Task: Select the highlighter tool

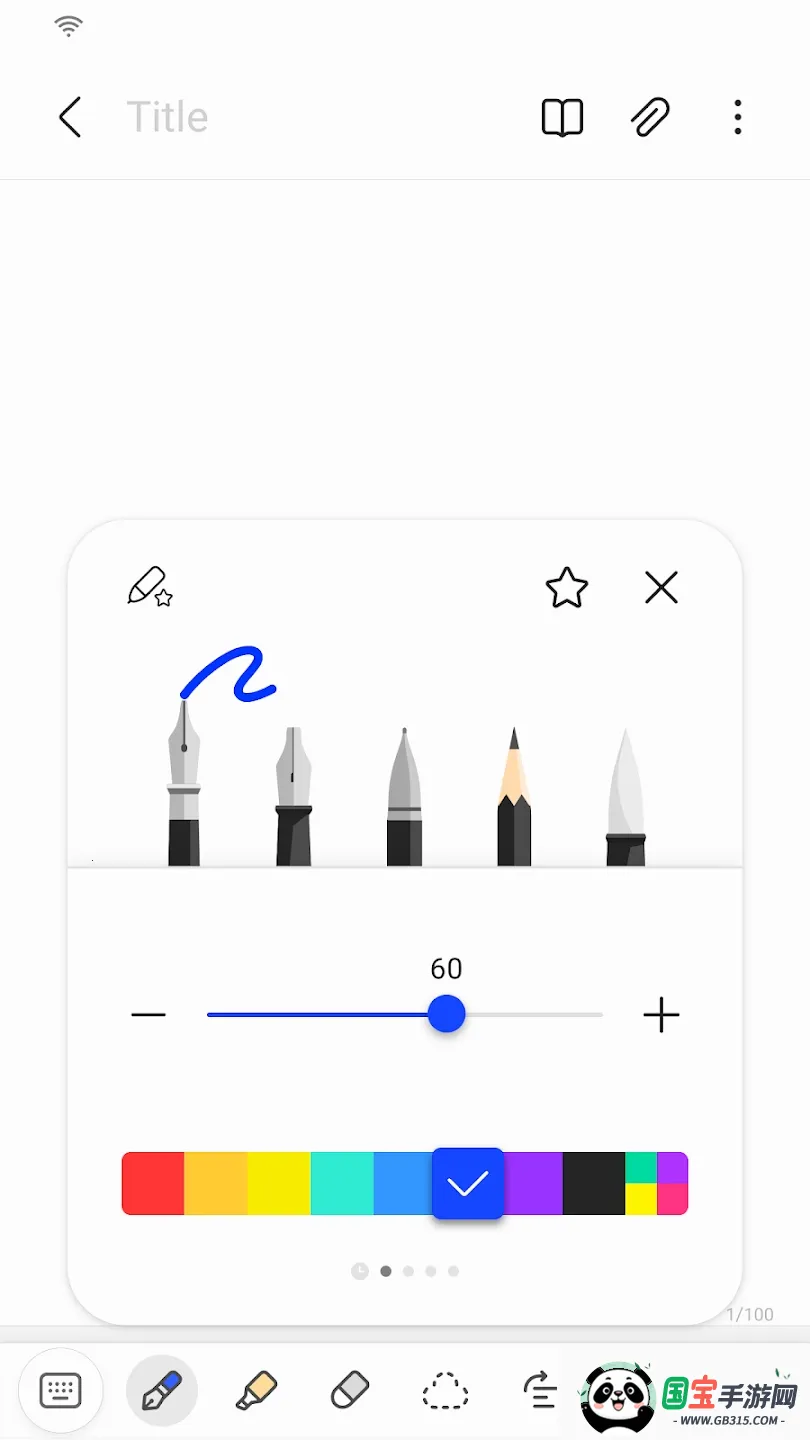Action: (257, 1390)
